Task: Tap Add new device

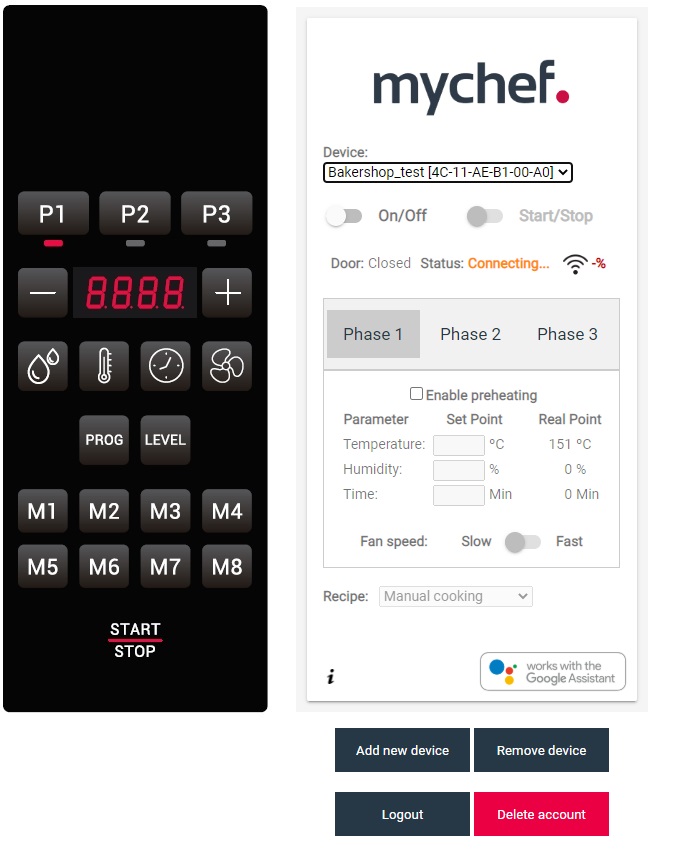Action: 402,750
